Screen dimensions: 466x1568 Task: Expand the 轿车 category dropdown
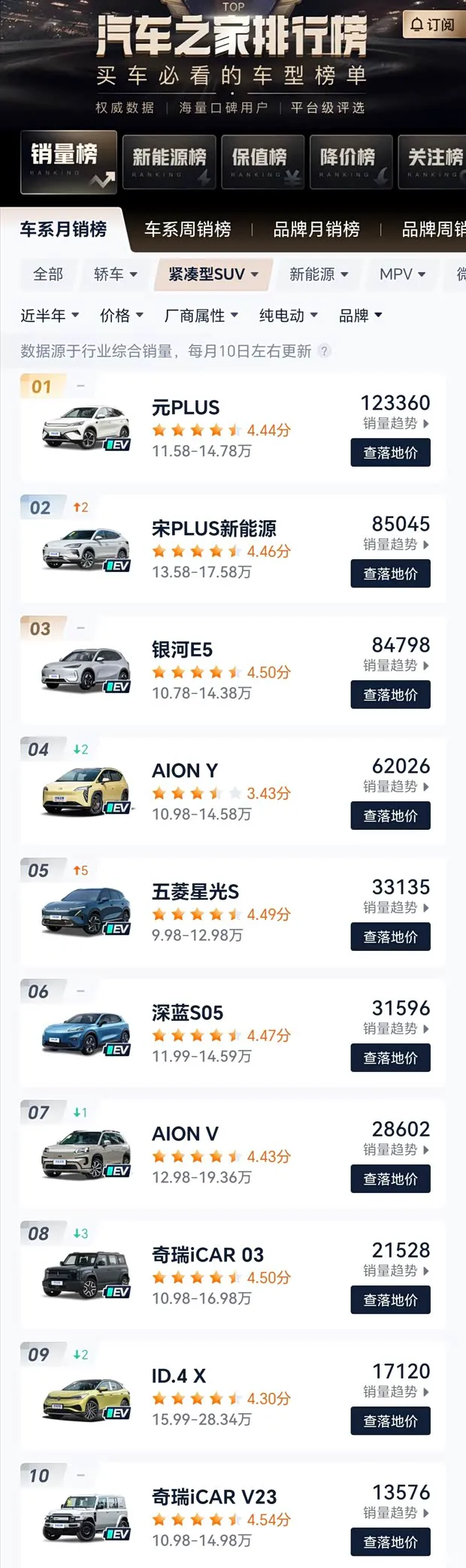115,274
